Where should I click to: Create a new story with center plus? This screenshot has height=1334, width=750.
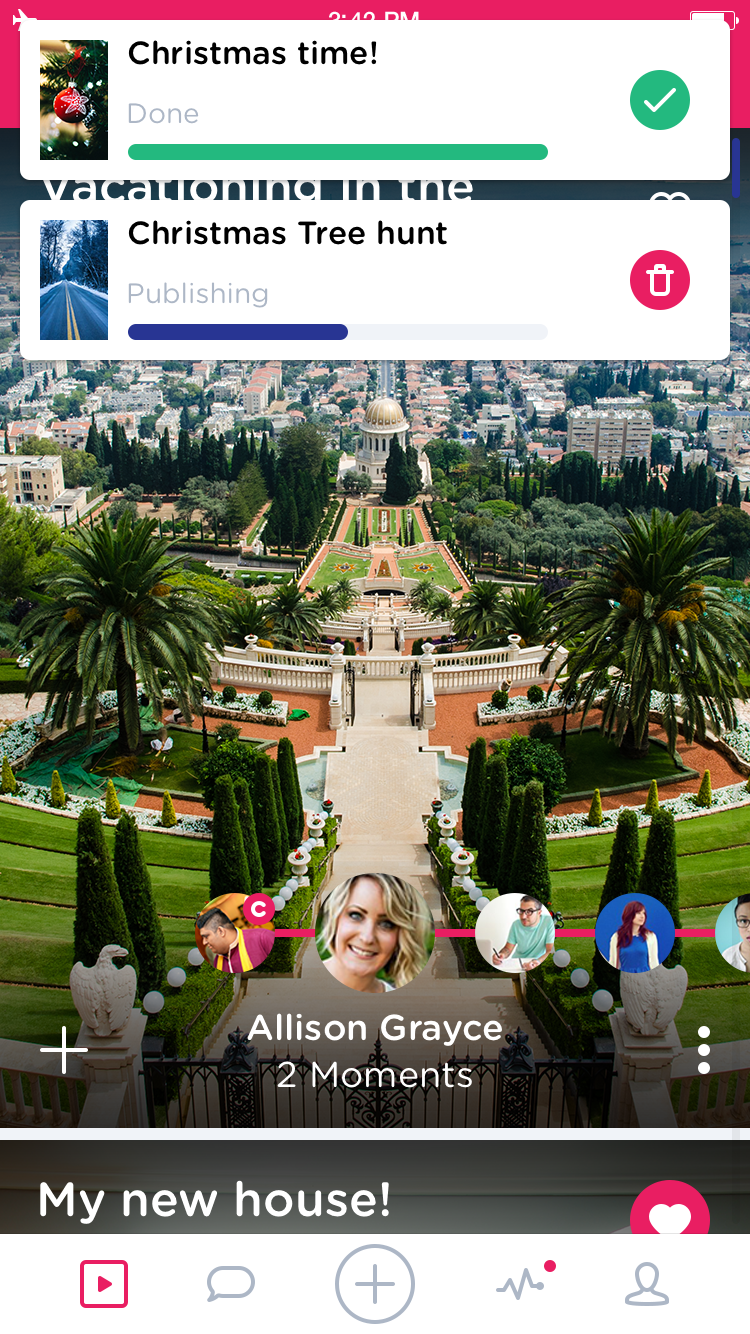coord(375,1284)
